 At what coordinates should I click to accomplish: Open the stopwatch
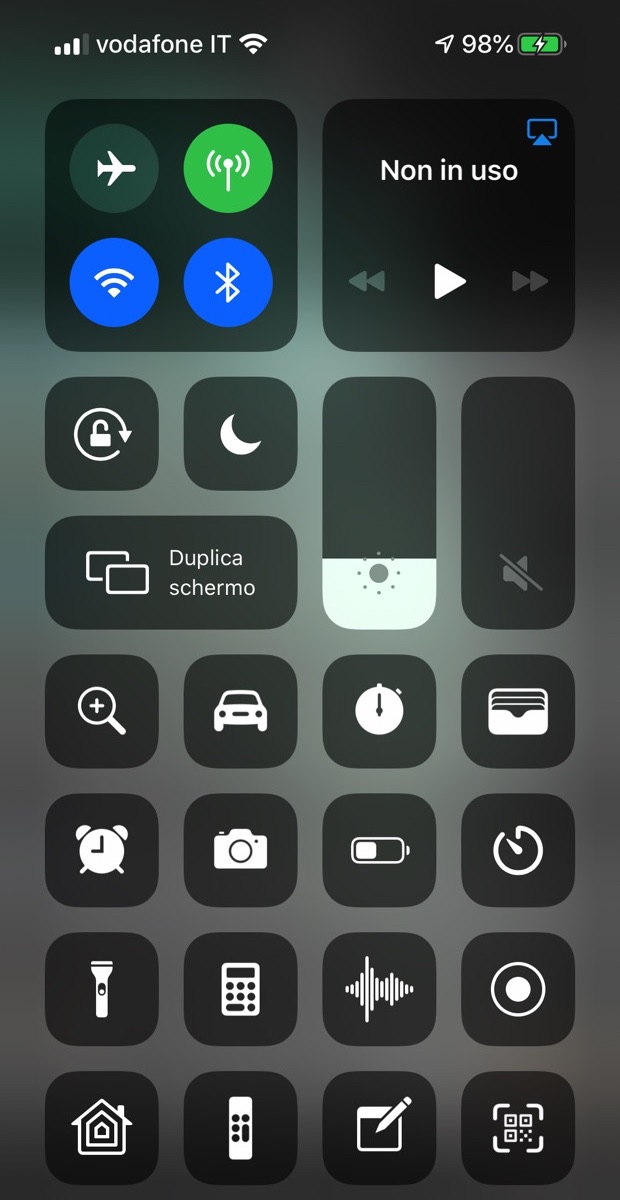click(x=379, y=711)
